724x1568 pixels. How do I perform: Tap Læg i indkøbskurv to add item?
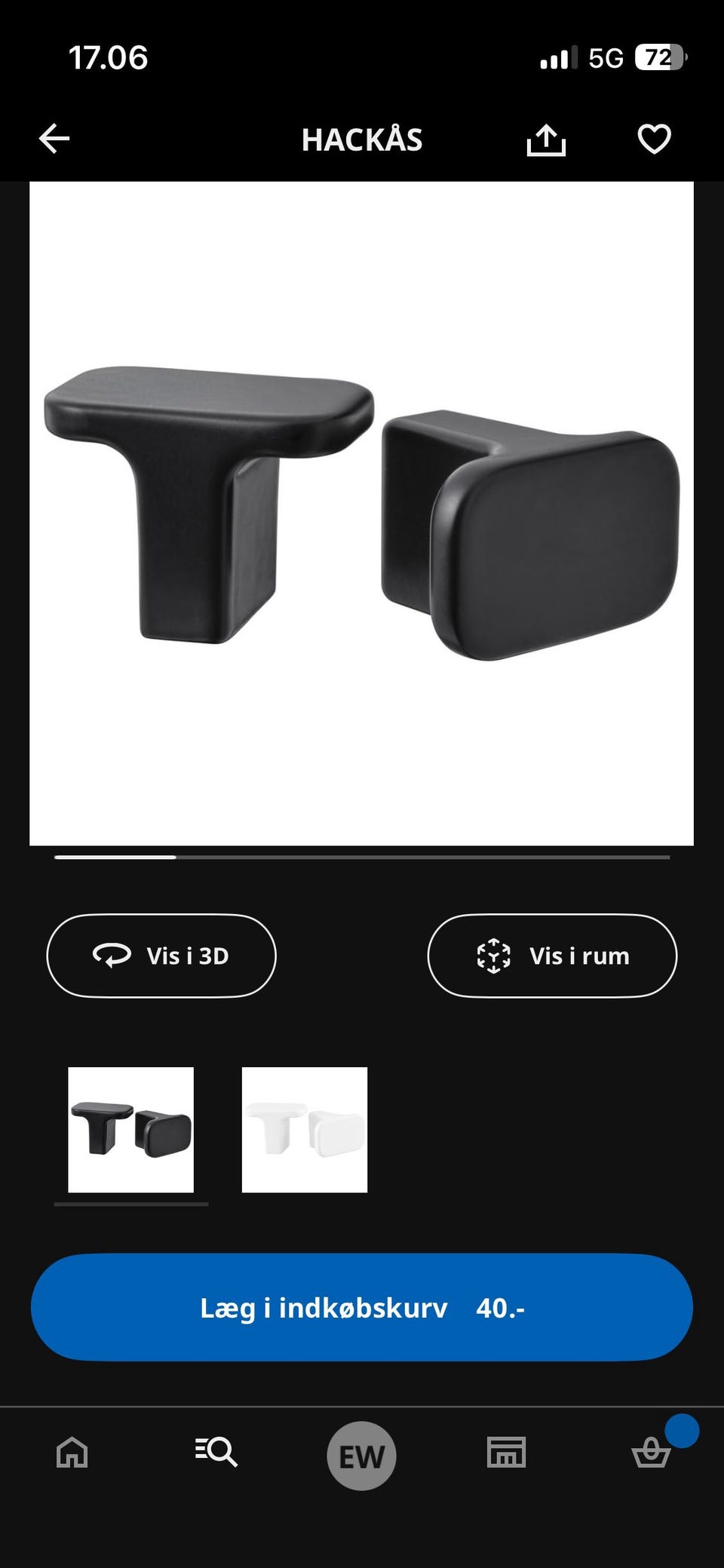click(362, 1307)
